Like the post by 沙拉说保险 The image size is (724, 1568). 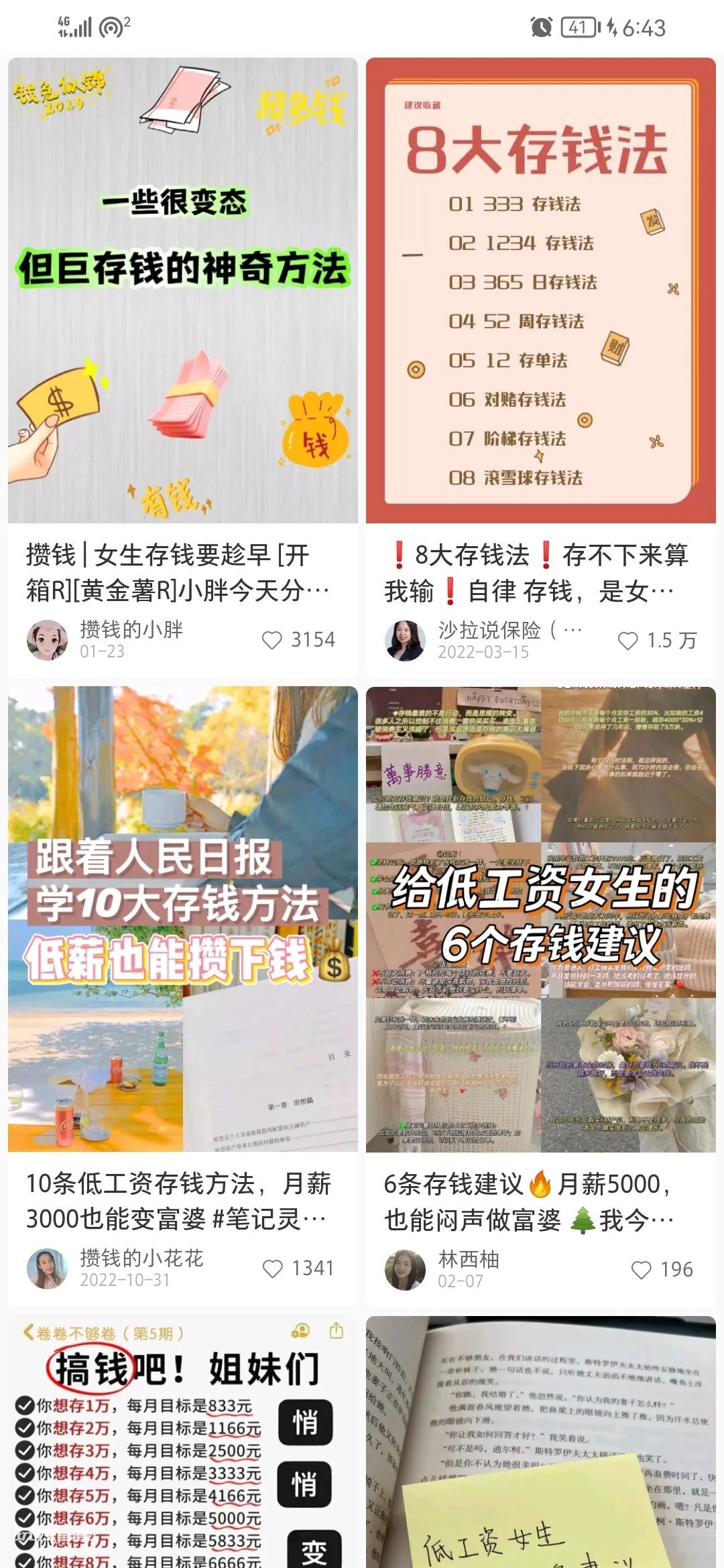(628, 641)
